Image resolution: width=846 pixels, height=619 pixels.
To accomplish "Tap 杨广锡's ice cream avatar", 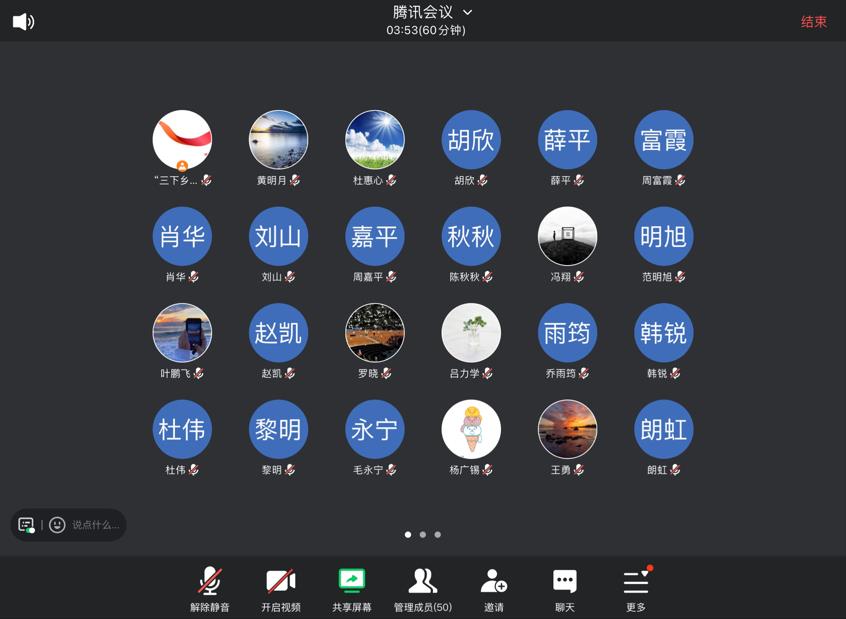I will 471,430.
